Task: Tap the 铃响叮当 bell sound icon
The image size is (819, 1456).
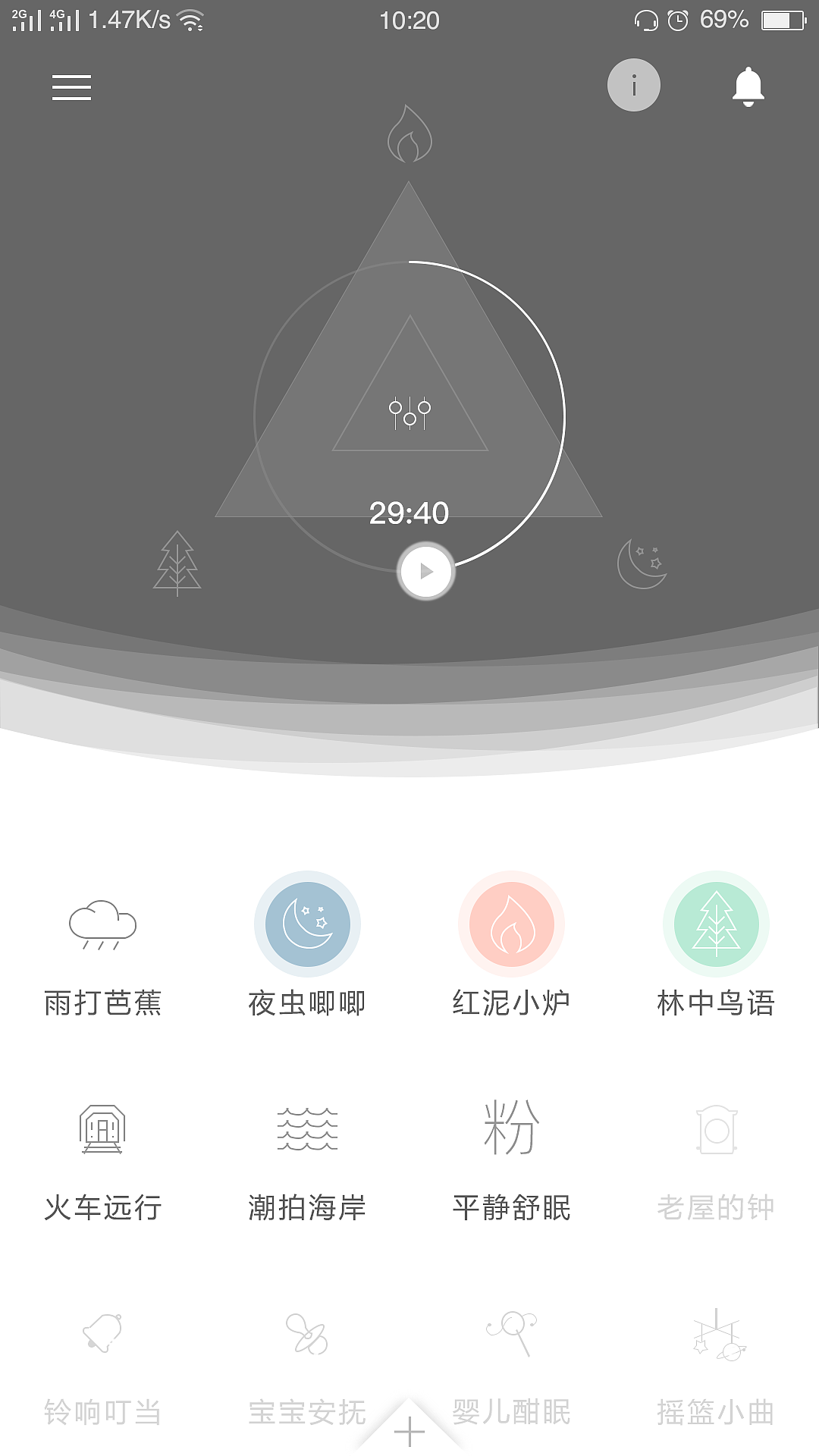Action: (102, 1336)
